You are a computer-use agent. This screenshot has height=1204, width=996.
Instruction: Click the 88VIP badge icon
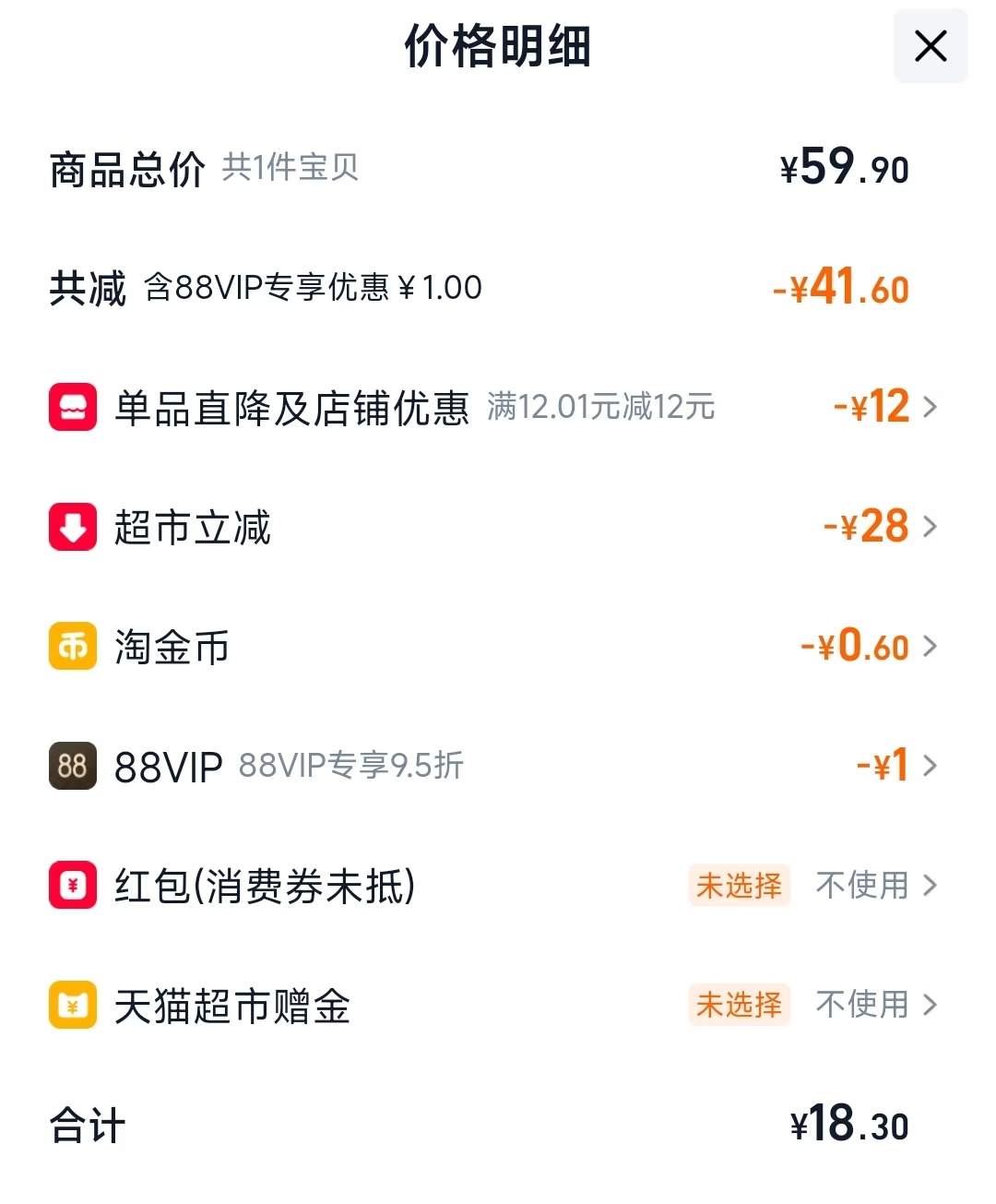coord(72,766)
